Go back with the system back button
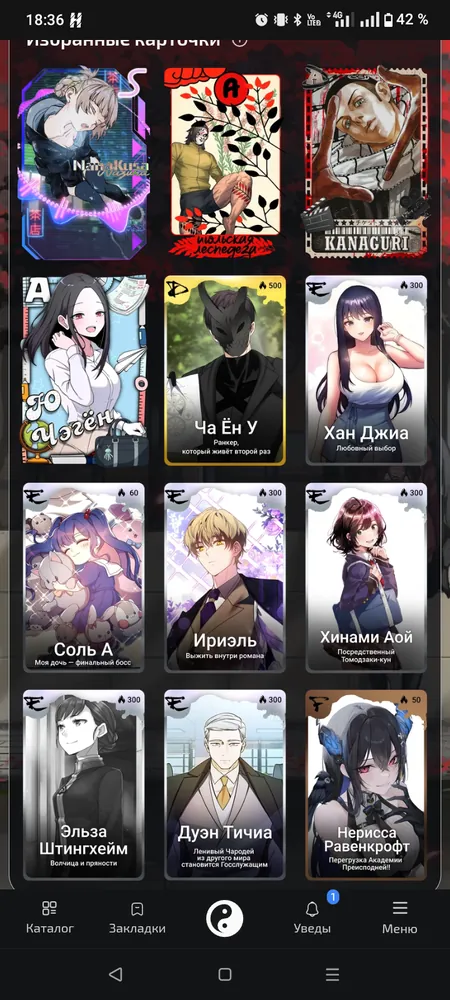The height and width of the screenshot is (1000, 450). point(115,974)
